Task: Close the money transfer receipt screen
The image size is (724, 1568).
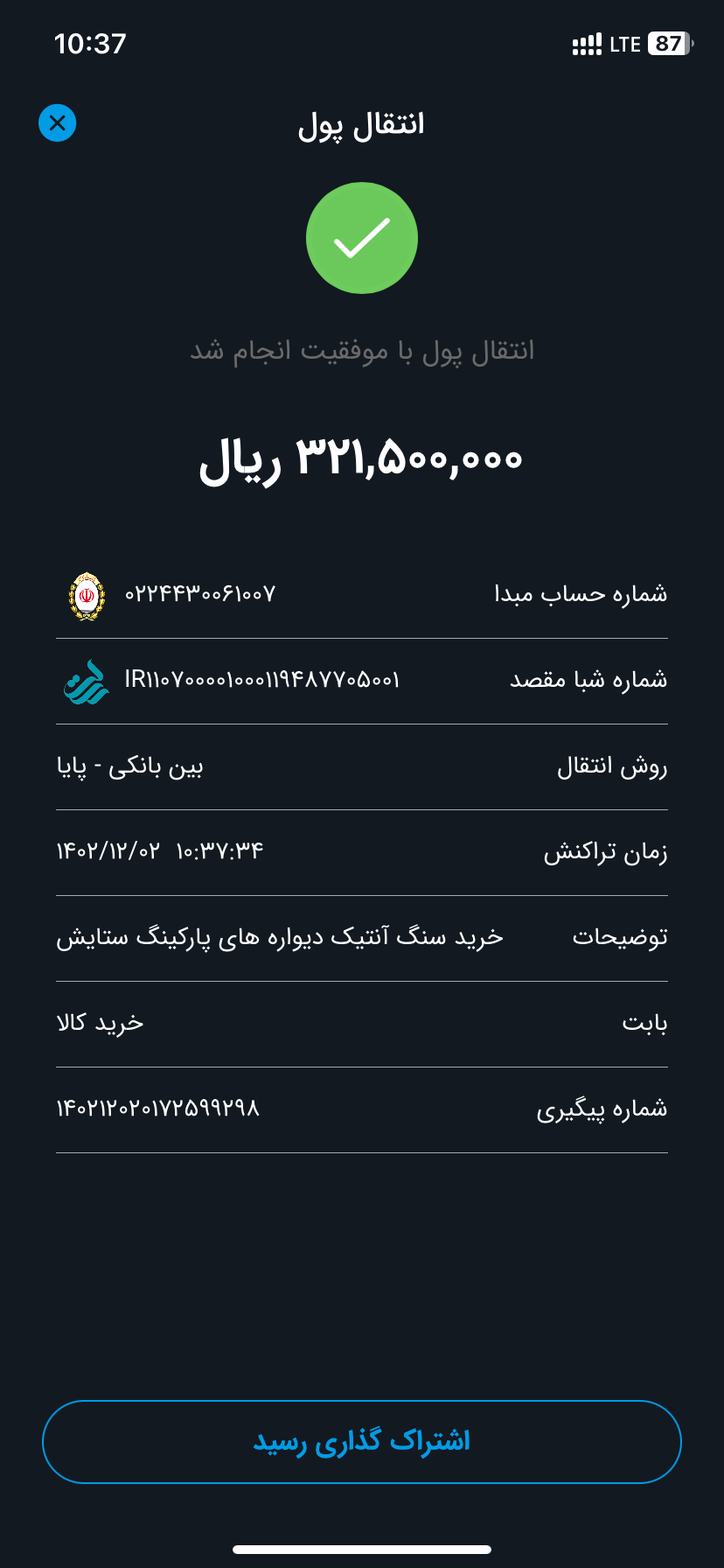Action: click(x=58, y=123)
